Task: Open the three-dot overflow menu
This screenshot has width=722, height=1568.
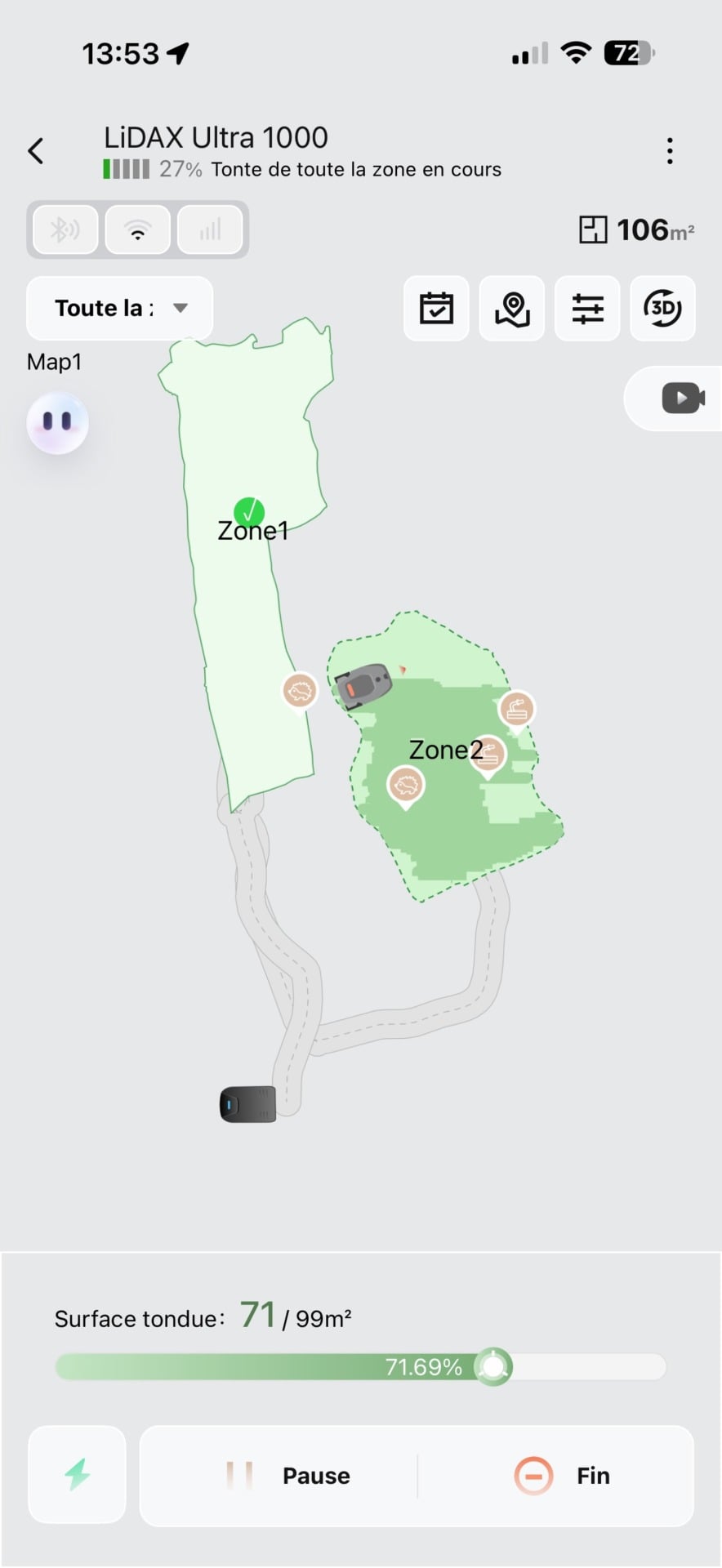Action: 670,151
